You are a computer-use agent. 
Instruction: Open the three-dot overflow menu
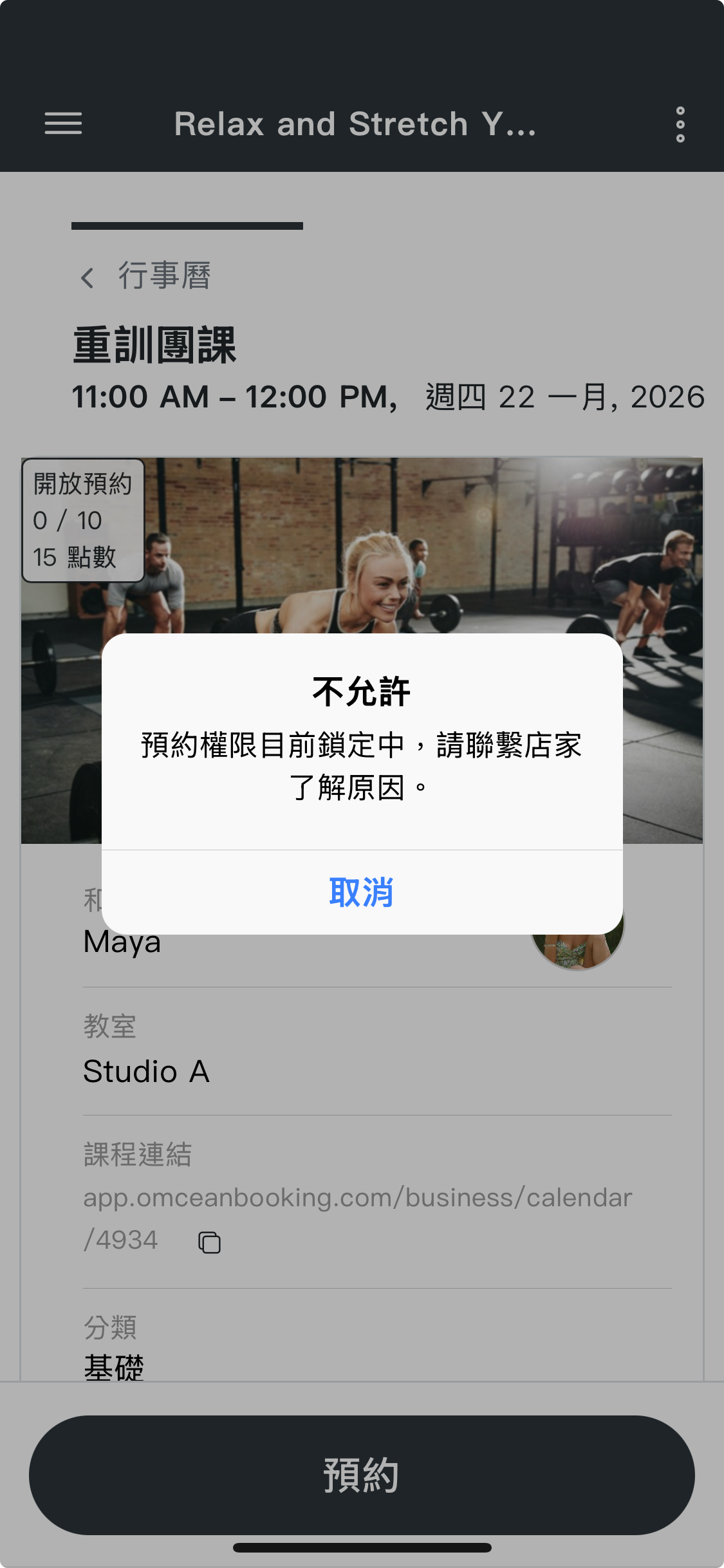[680, 124]
